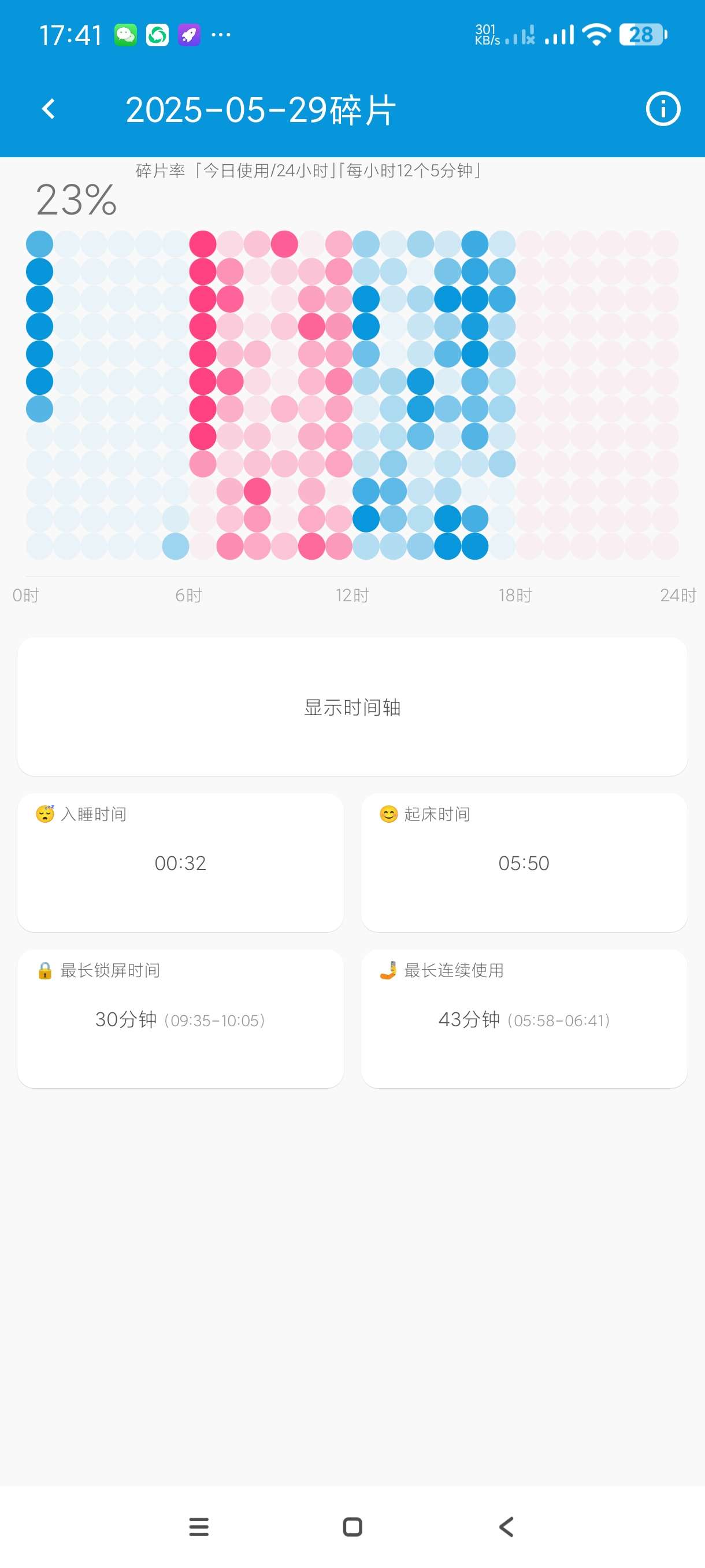Go back using the header arrow
Screen dimensions: 705x1568
[x=49, y=110]
